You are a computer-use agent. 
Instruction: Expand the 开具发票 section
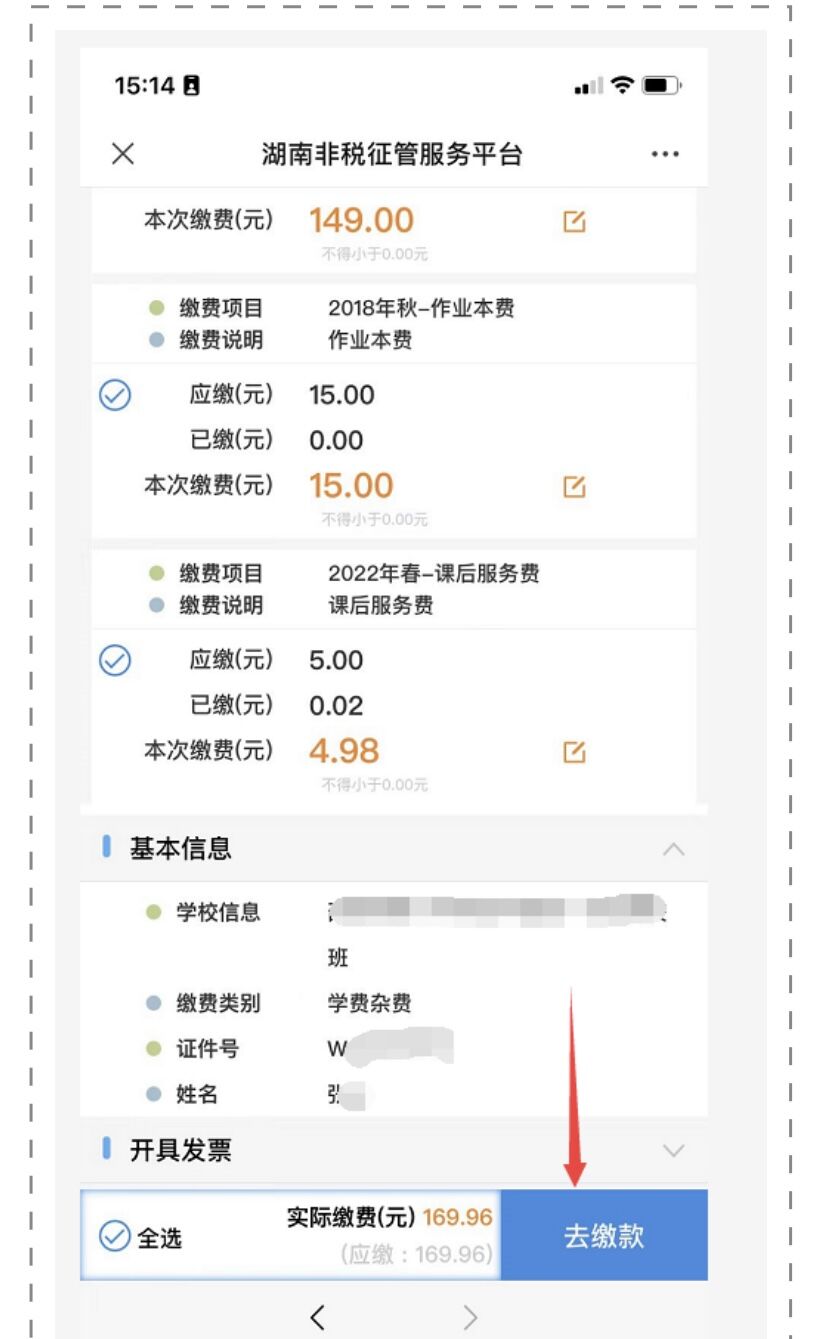tap(673, 1150)
